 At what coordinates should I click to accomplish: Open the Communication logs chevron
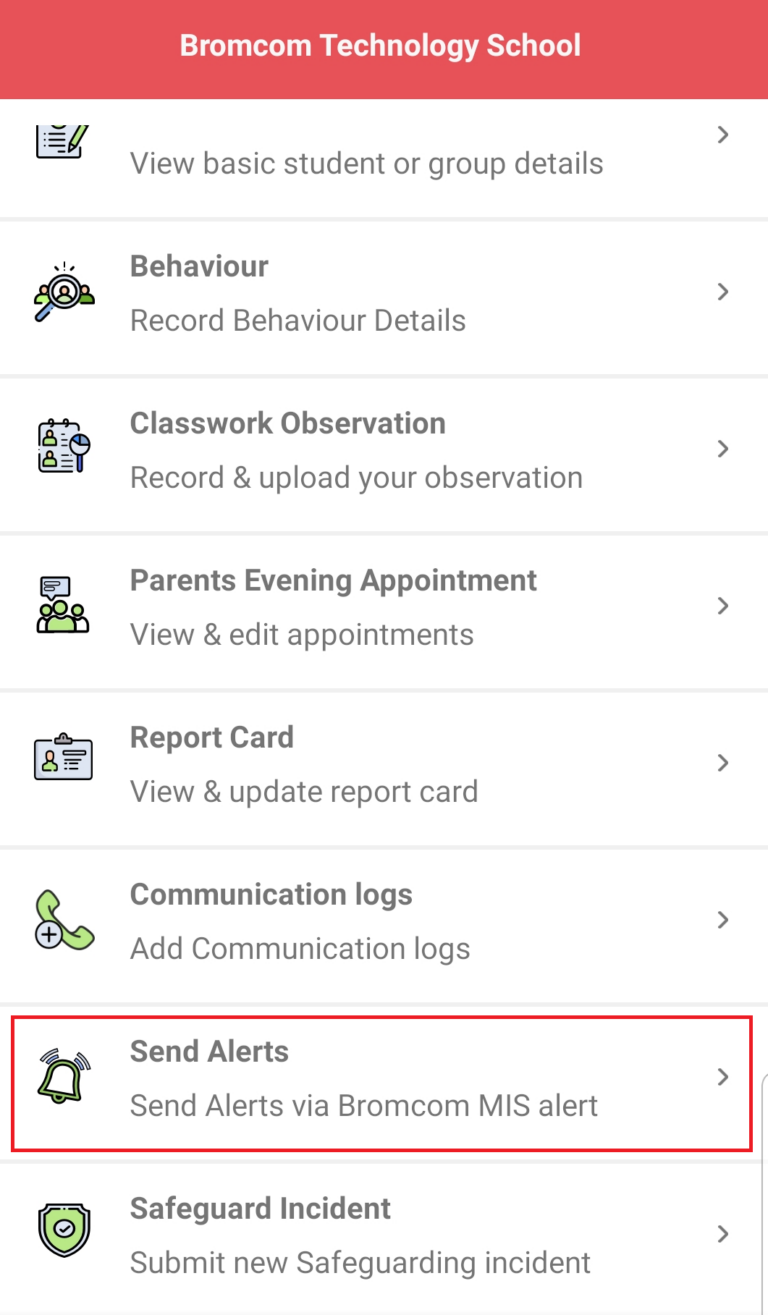point(723,919)
